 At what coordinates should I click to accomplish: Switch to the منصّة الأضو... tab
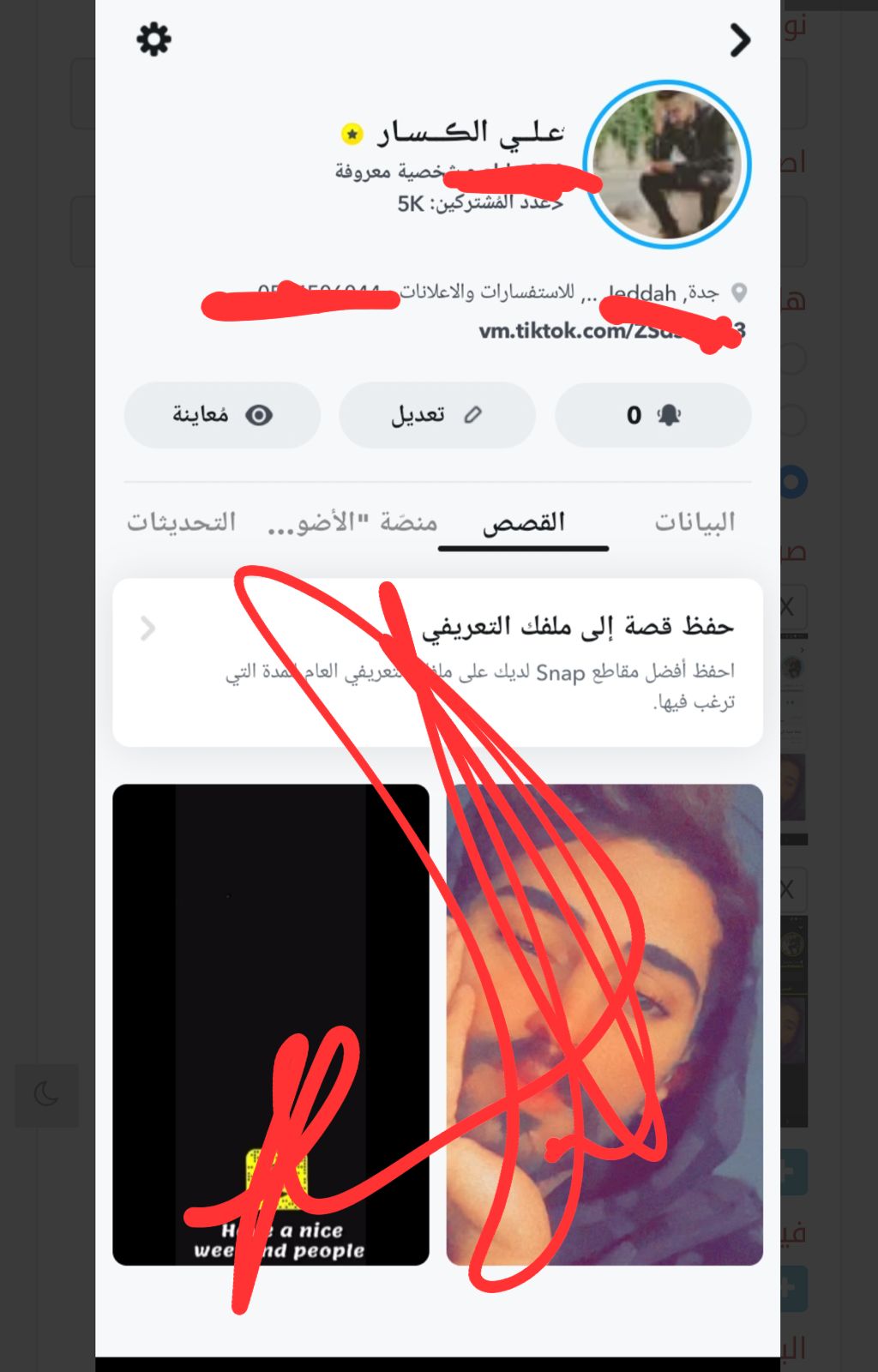pos(352,521)
